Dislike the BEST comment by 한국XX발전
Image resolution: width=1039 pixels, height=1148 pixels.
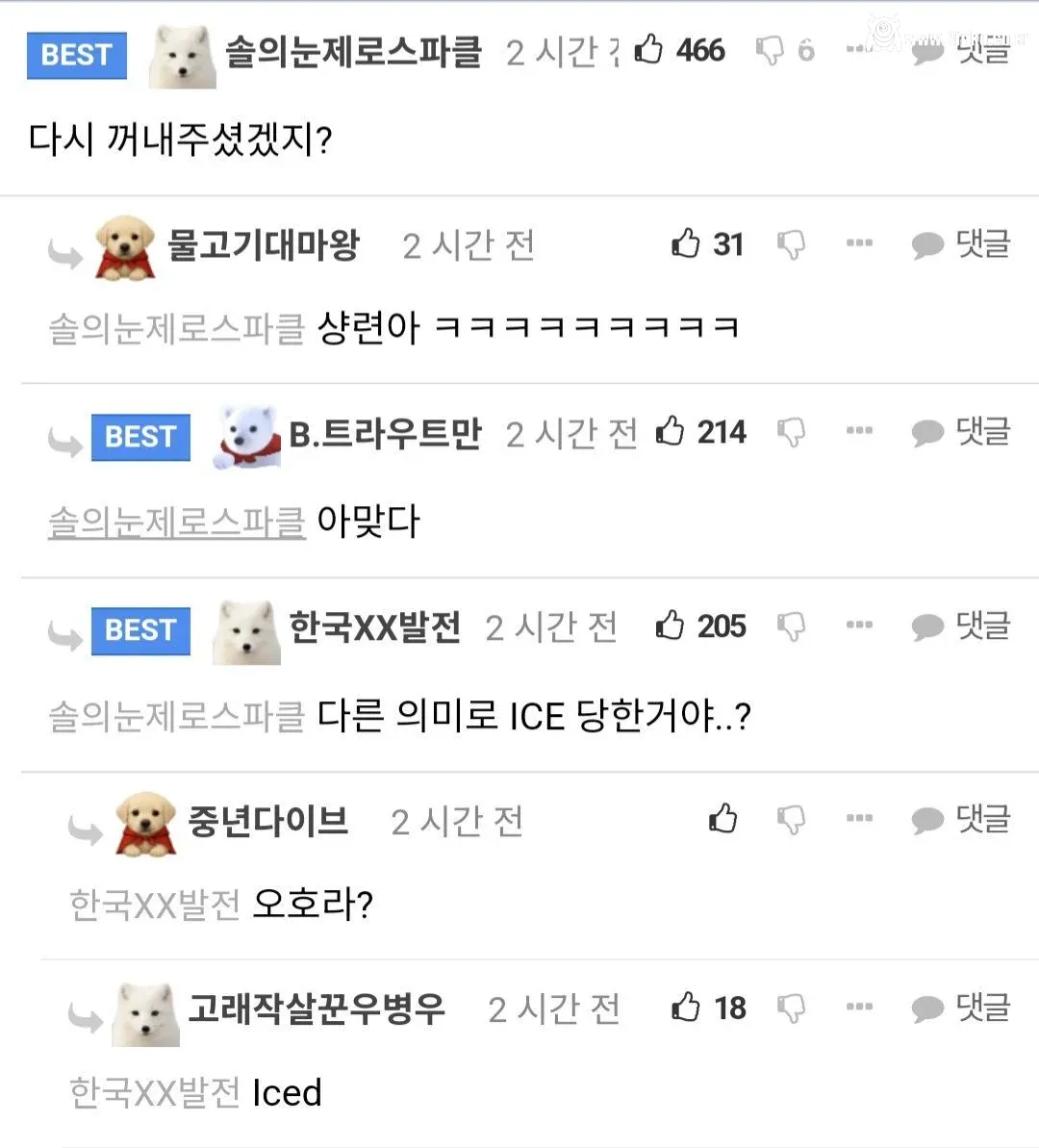click(x=792, y=626)
